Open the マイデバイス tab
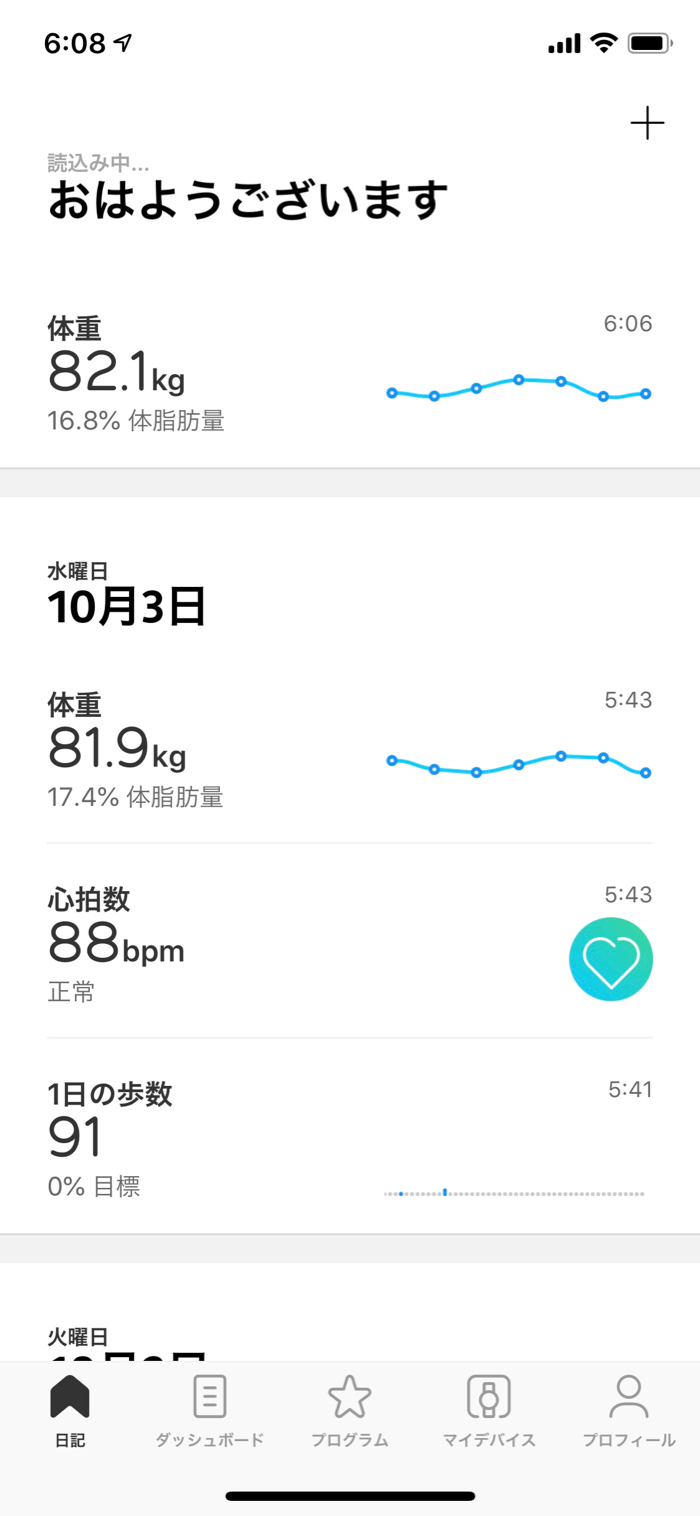This screenshot has height=1516, width=700. click(489, 1412)
